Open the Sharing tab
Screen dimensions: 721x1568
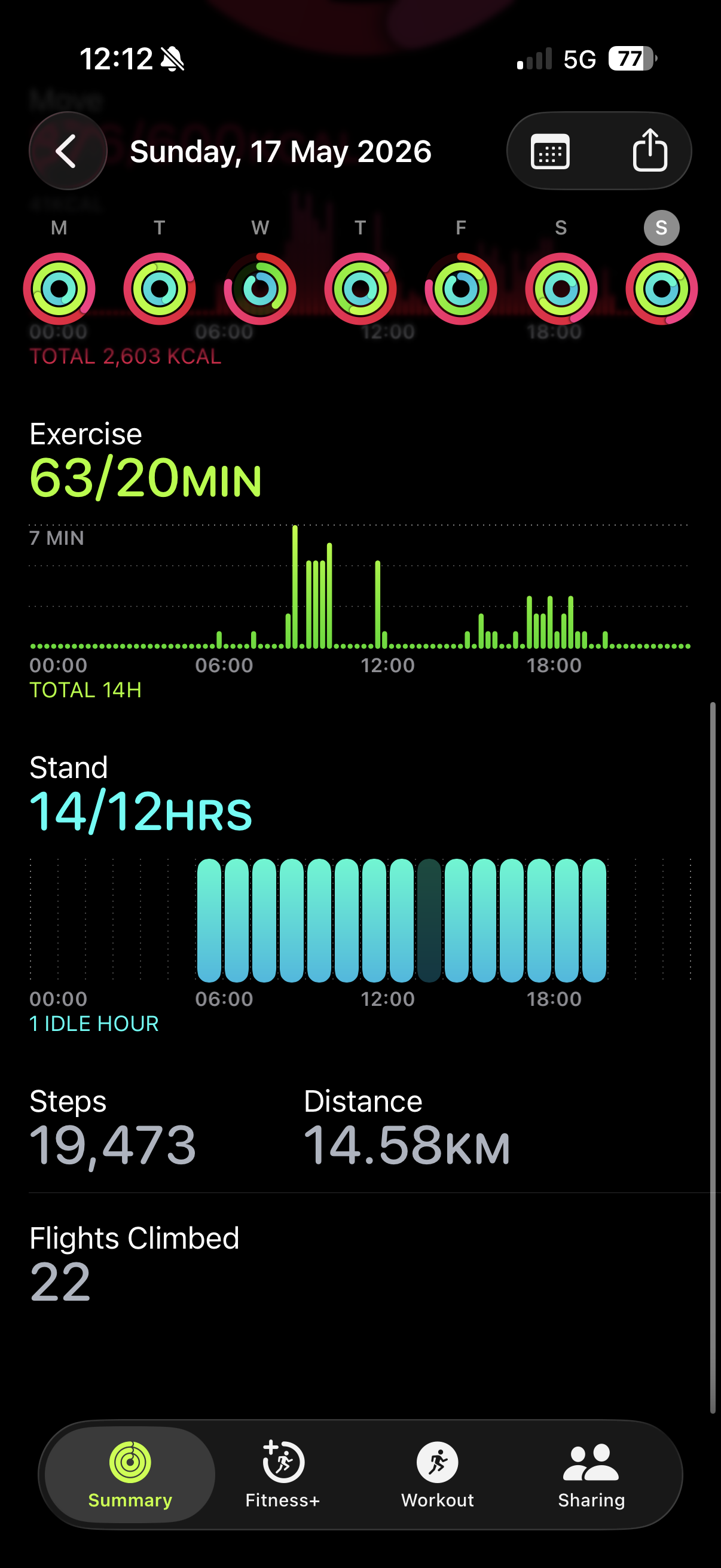click(x=591, y=1474)
